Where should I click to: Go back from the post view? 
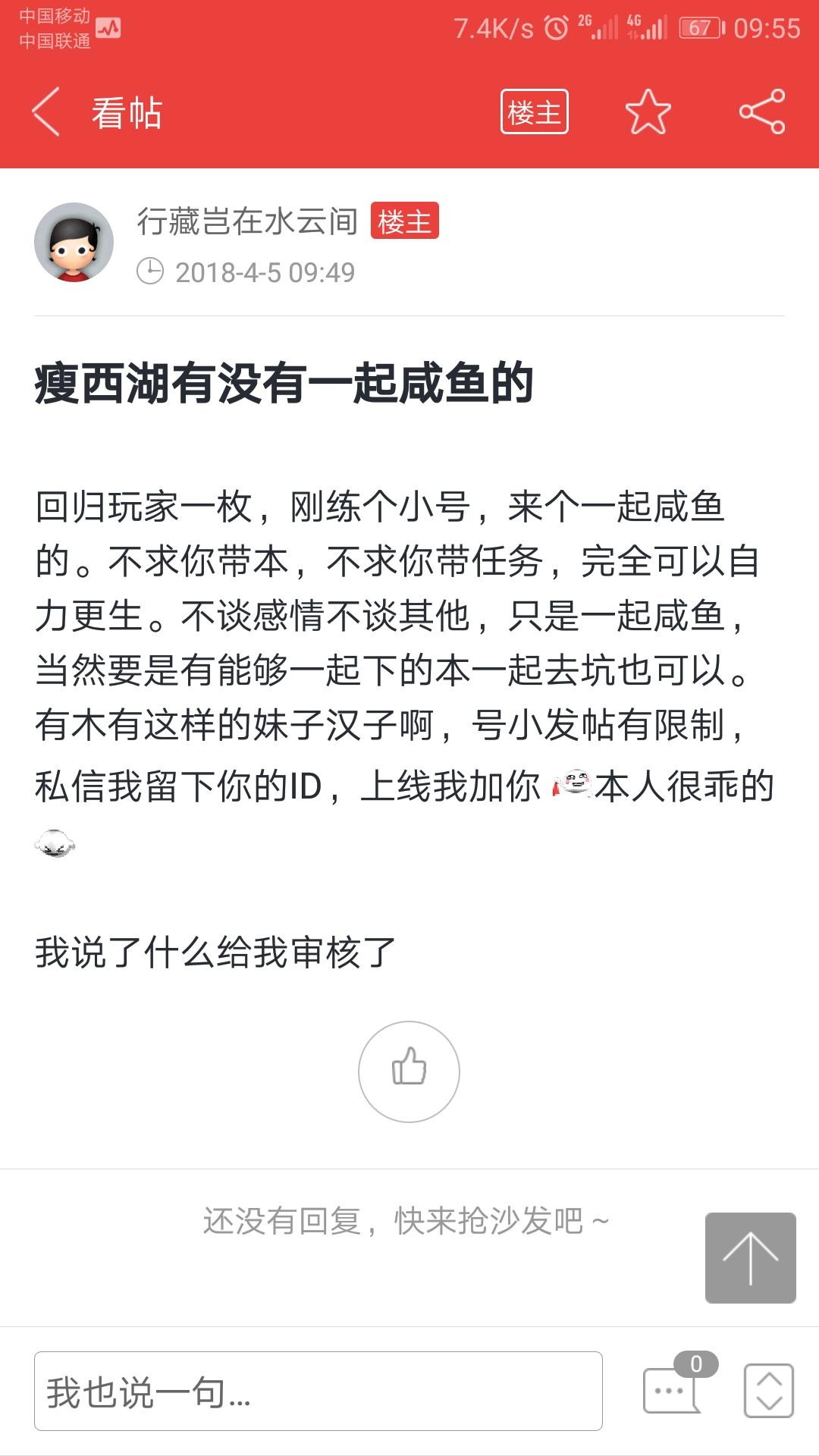[x=45, y=112]
